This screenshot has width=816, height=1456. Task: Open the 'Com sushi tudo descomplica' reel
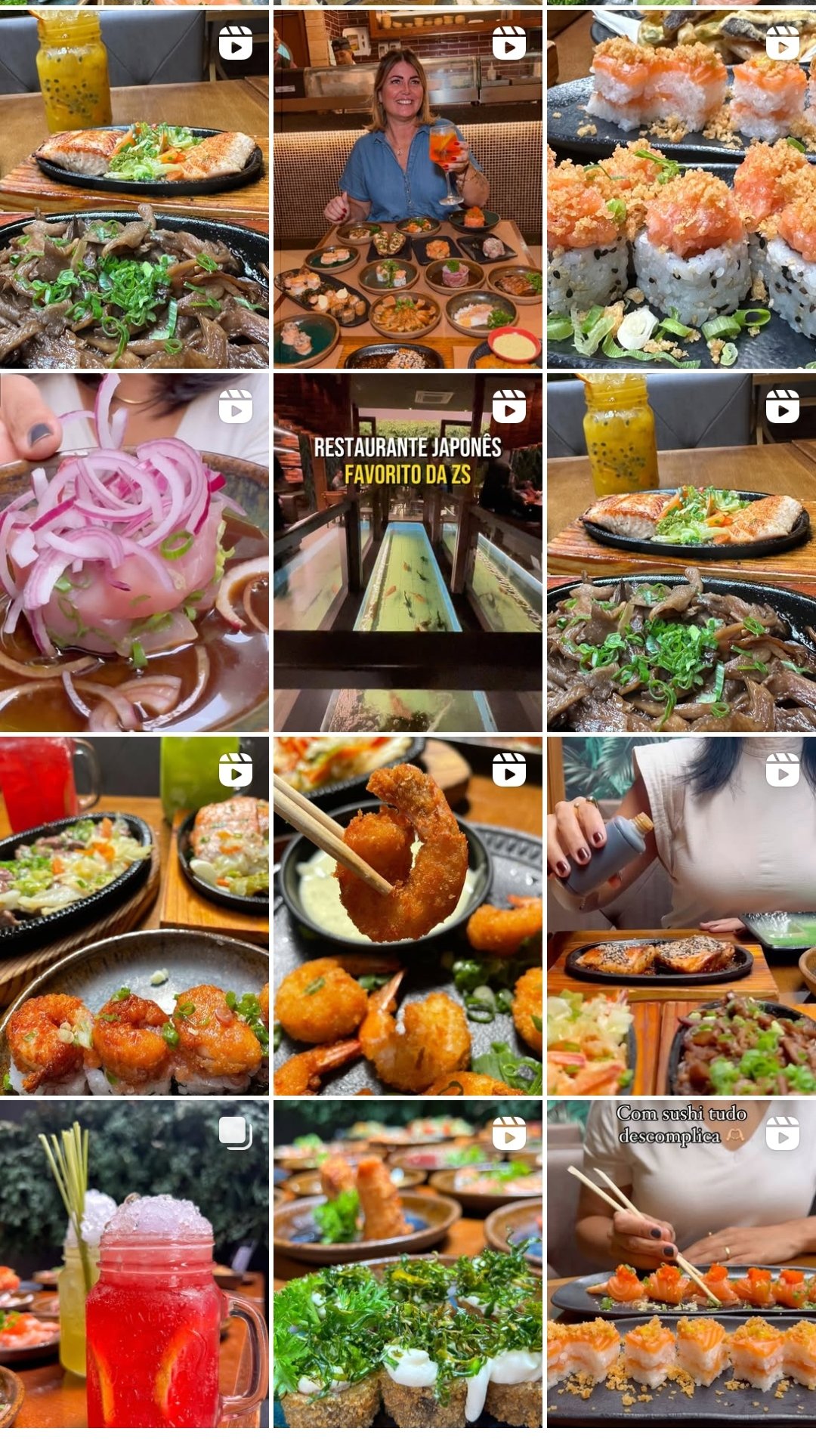681,1263
